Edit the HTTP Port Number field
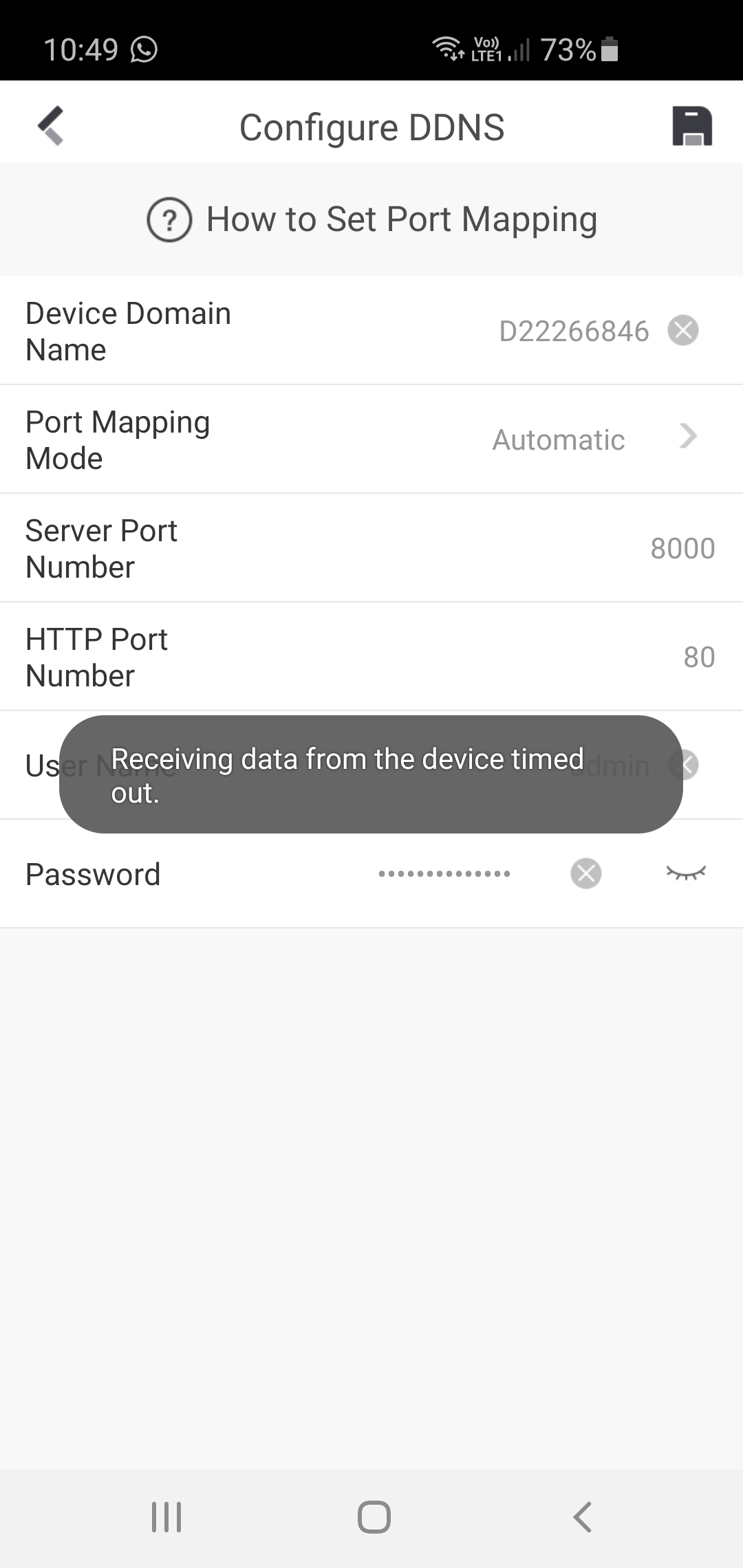This screenshot has width=743, height=1568. click(x=698, y=657)
